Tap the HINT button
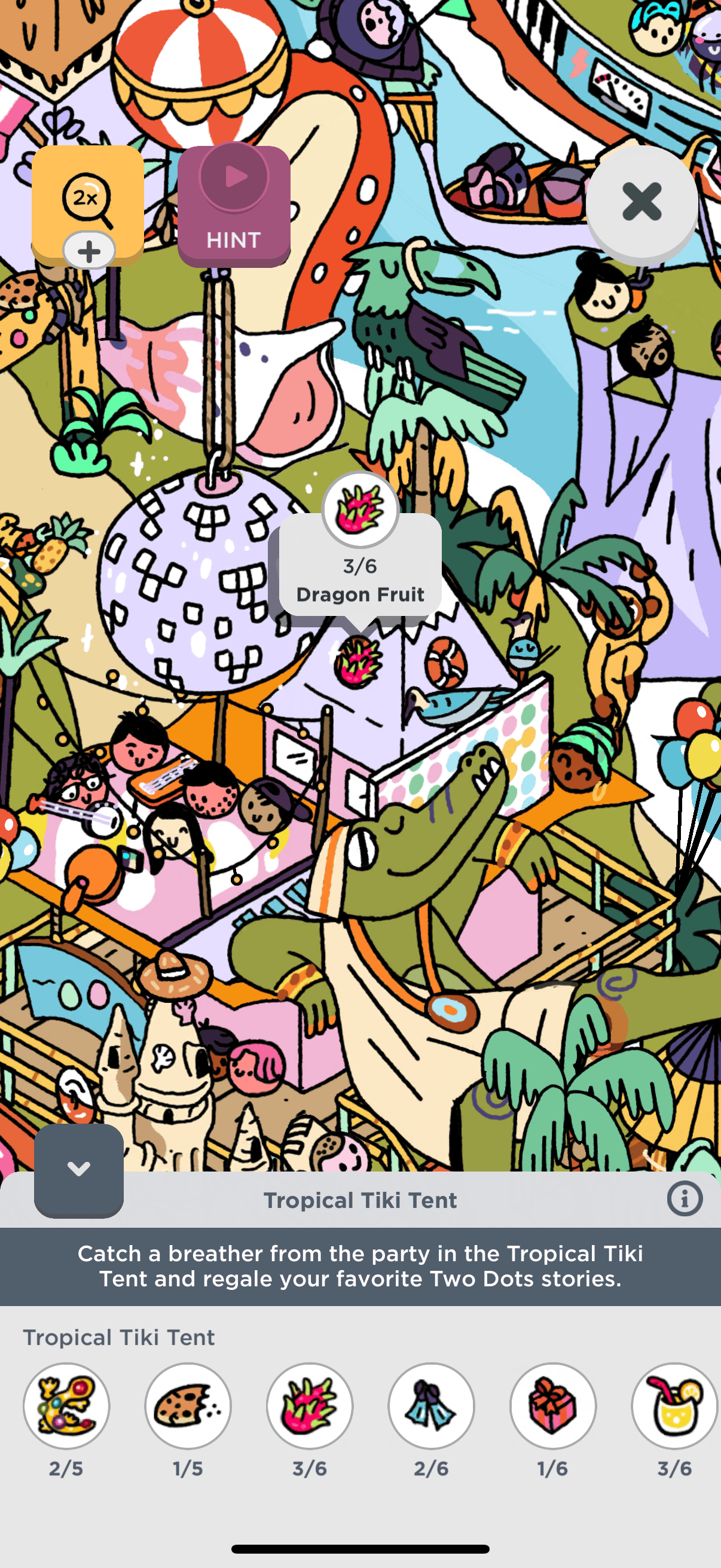The width and height of the screenshot is (721, 1568). pyautogui.click(x=234, y=205)
